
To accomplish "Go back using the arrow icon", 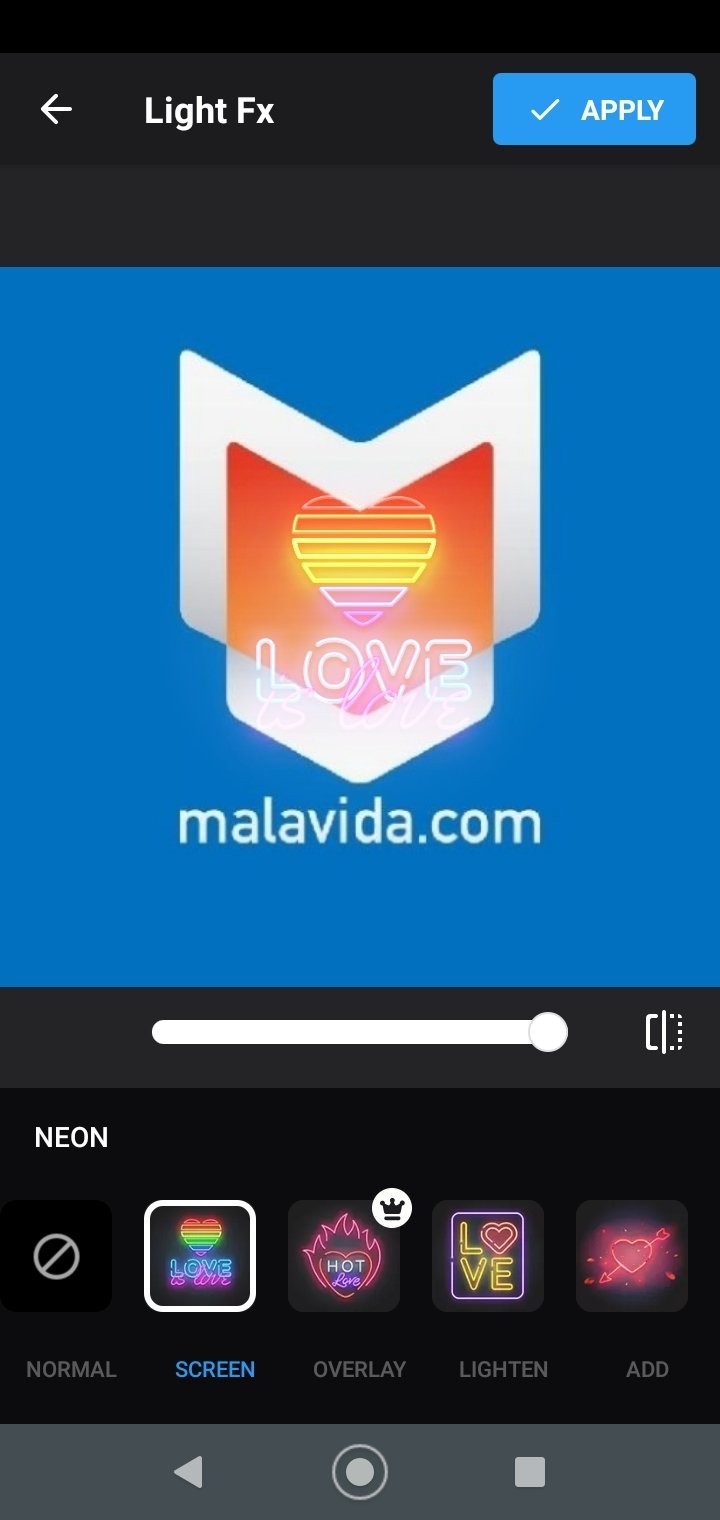I will [x=56, y=109].
